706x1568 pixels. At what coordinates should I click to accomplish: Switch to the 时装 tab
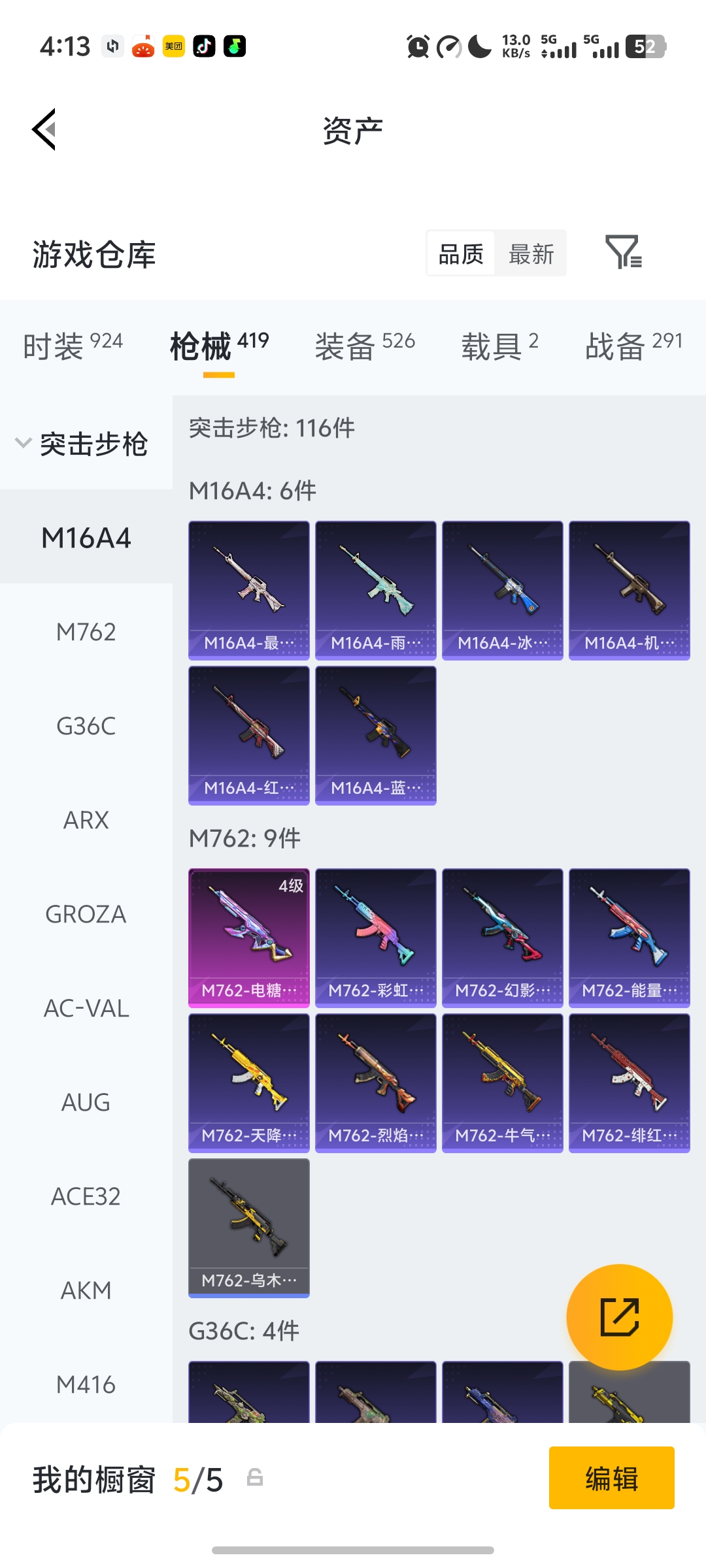tap(73, 346)
